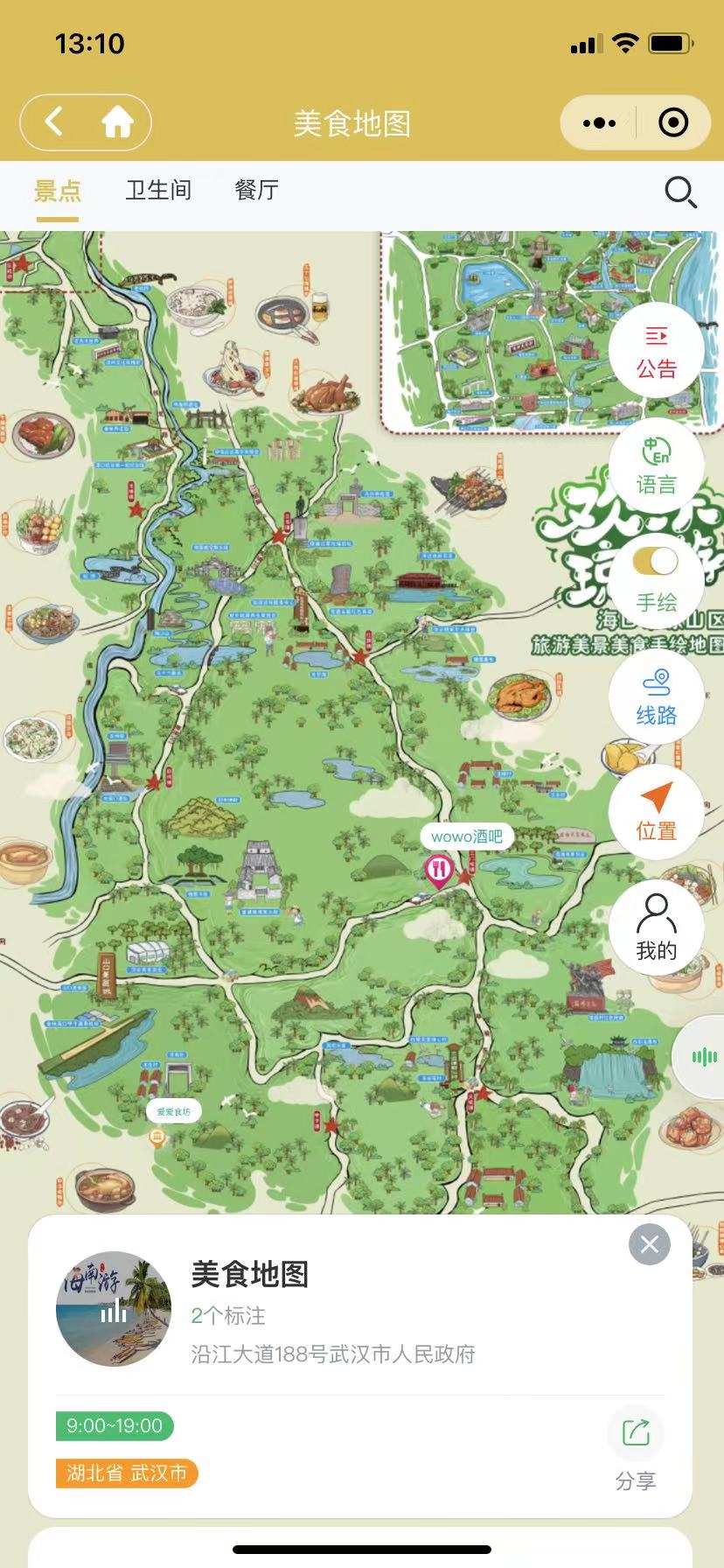Return to the mini program home
Viewport: 724px width, 1568px height.
(117, 122)
